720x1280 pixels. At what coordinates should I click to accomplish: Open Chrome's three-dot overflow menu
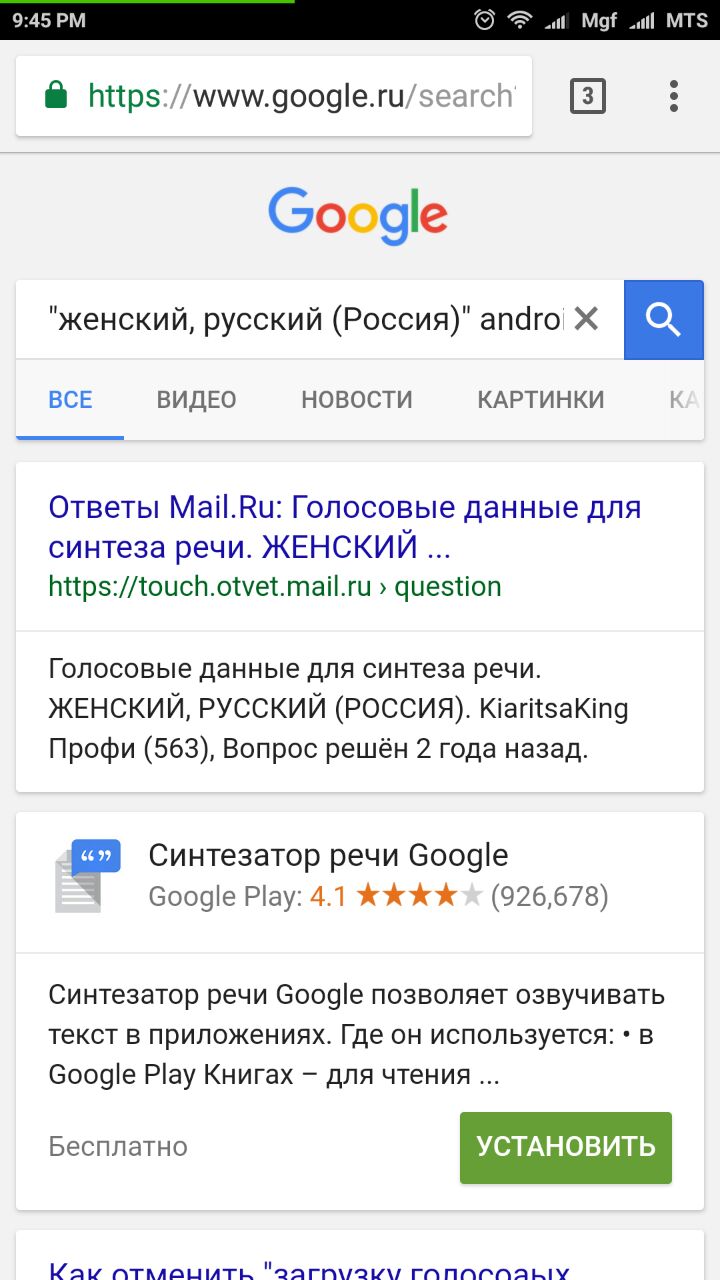tap(674, 96)
